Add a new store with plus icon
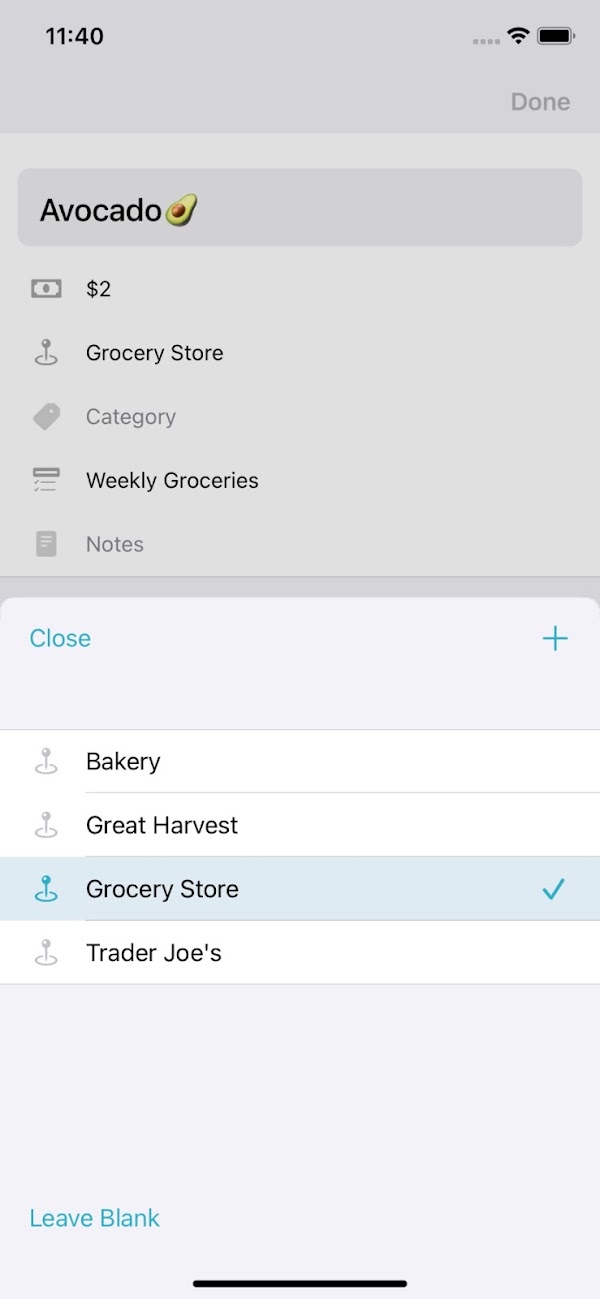 (555, 639)
